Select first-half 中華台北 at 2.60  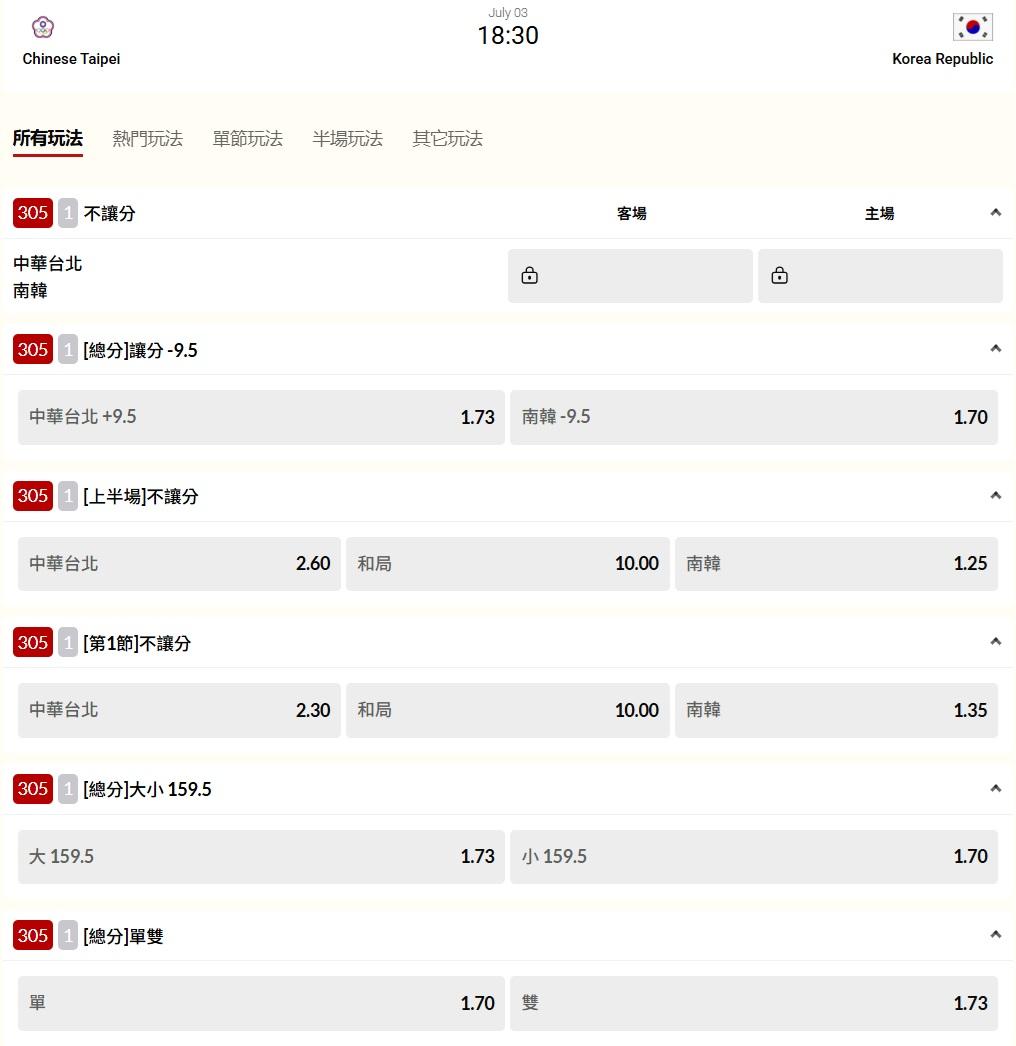tap(179, 564)
